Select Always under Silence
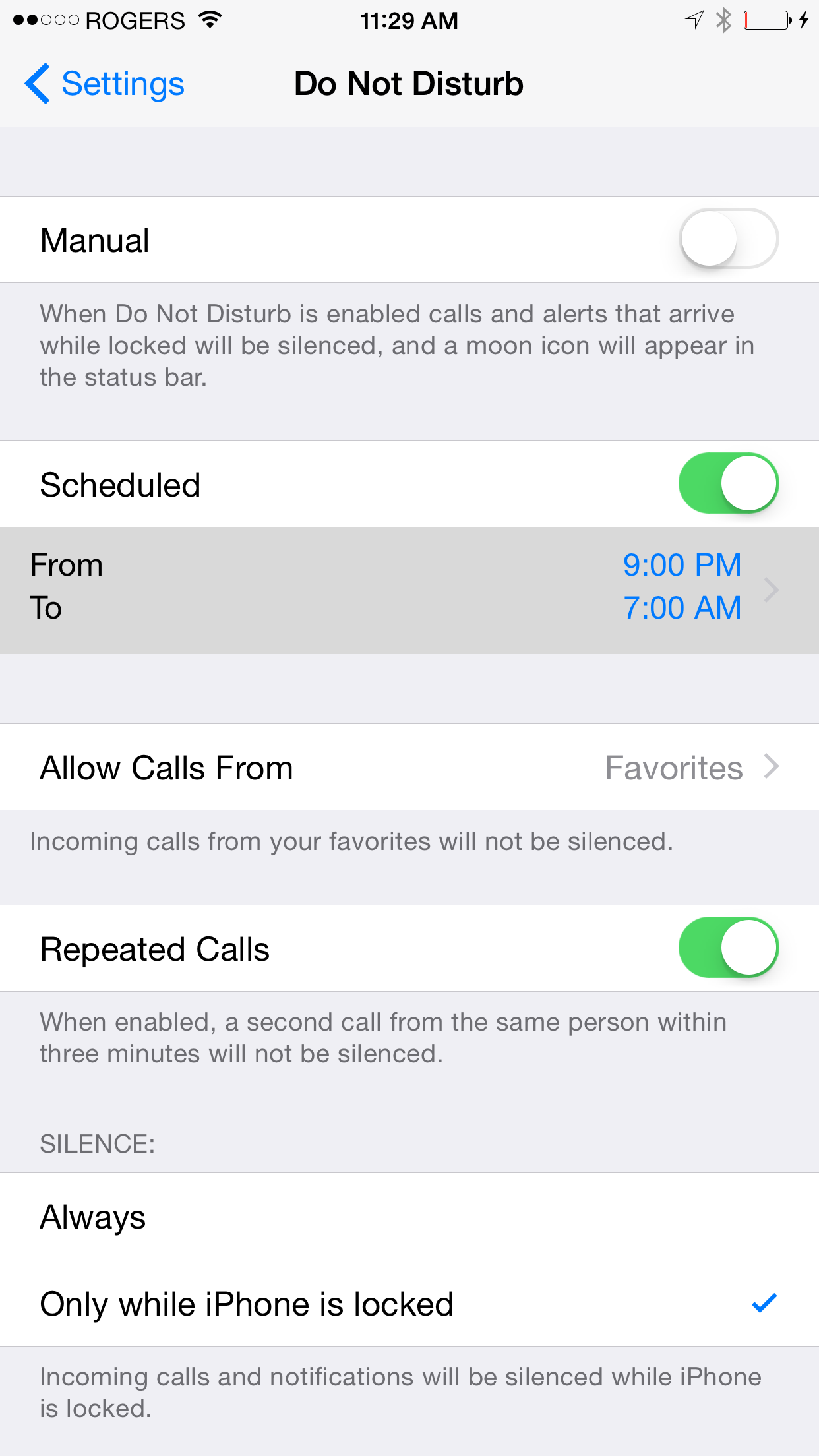819x1456 pixels. 409,1217
